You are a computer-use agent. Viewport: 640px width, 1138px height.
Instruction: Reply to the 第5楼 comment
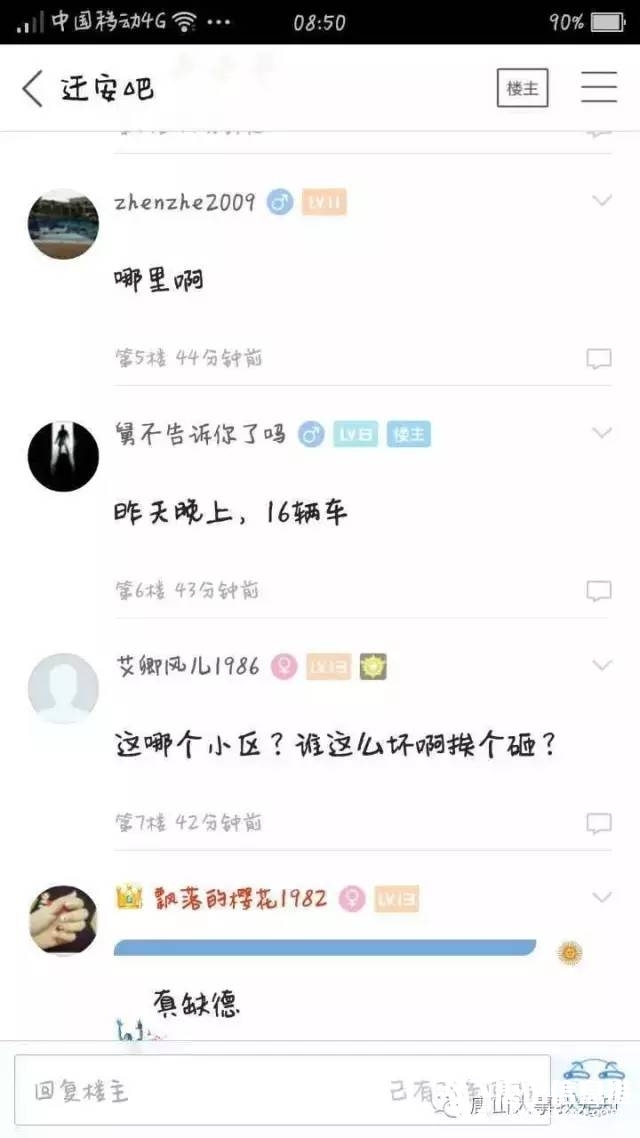598,359
